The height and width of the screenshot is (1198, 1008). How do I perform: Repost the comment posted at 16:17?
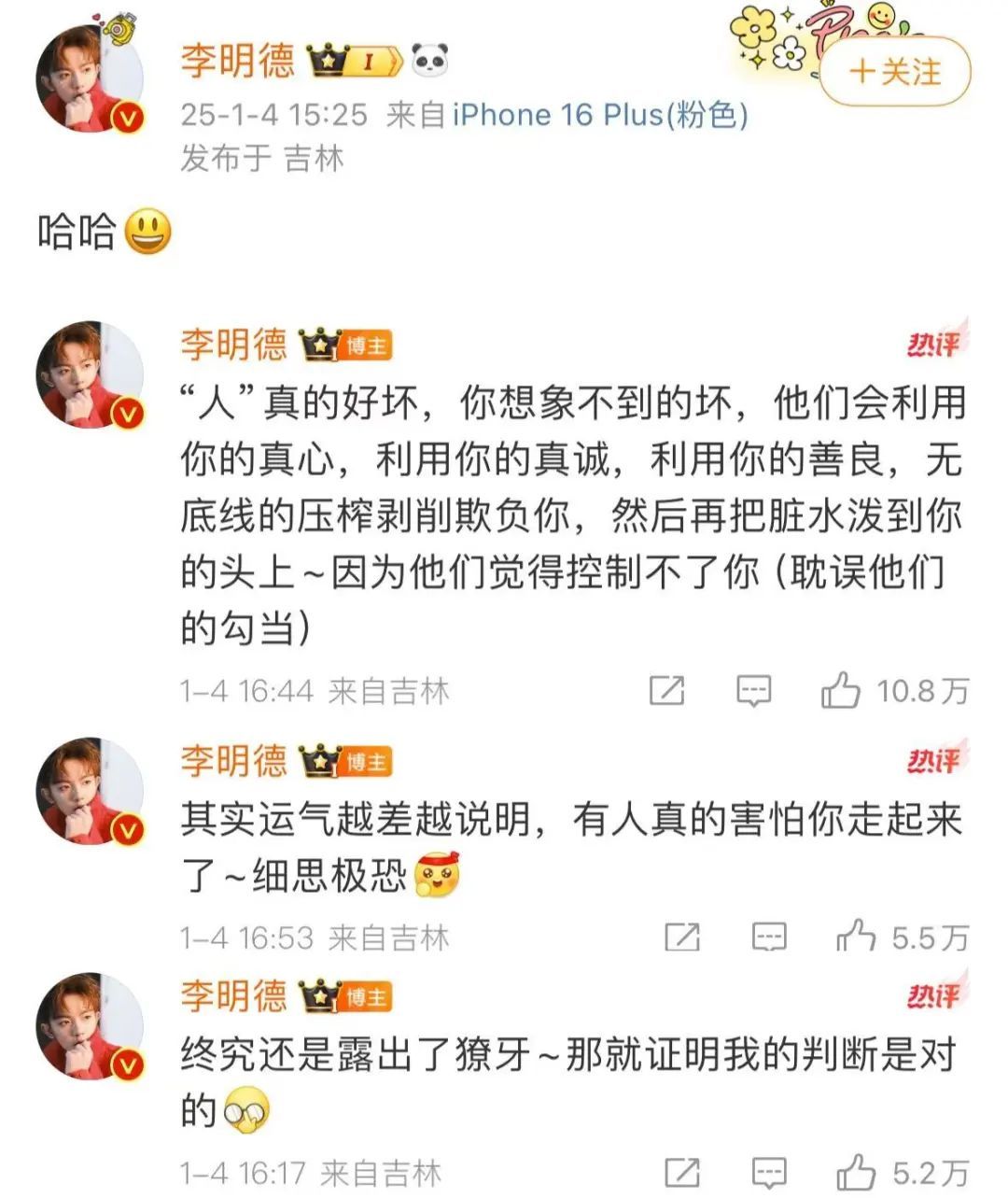682,1173
